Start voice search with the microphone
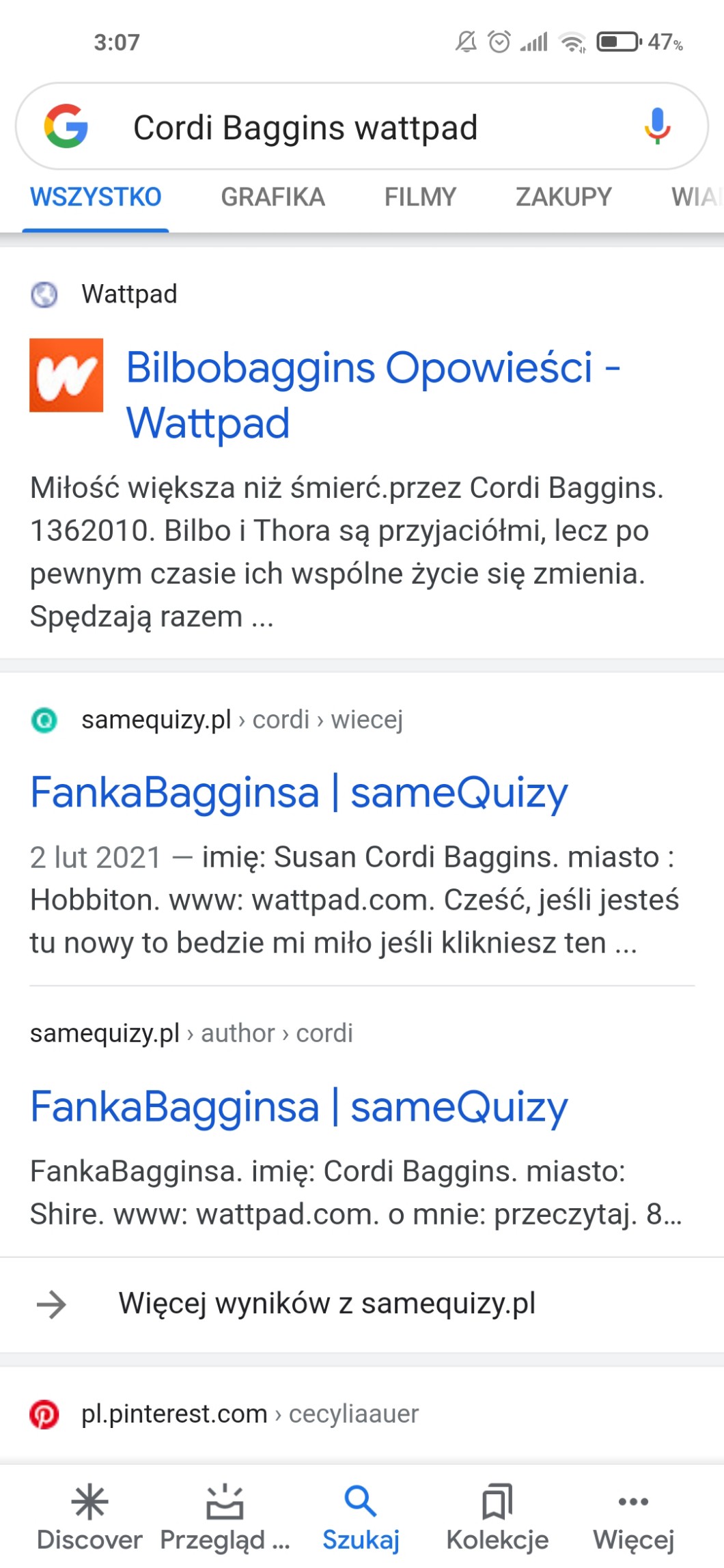 tap(657, 126)
